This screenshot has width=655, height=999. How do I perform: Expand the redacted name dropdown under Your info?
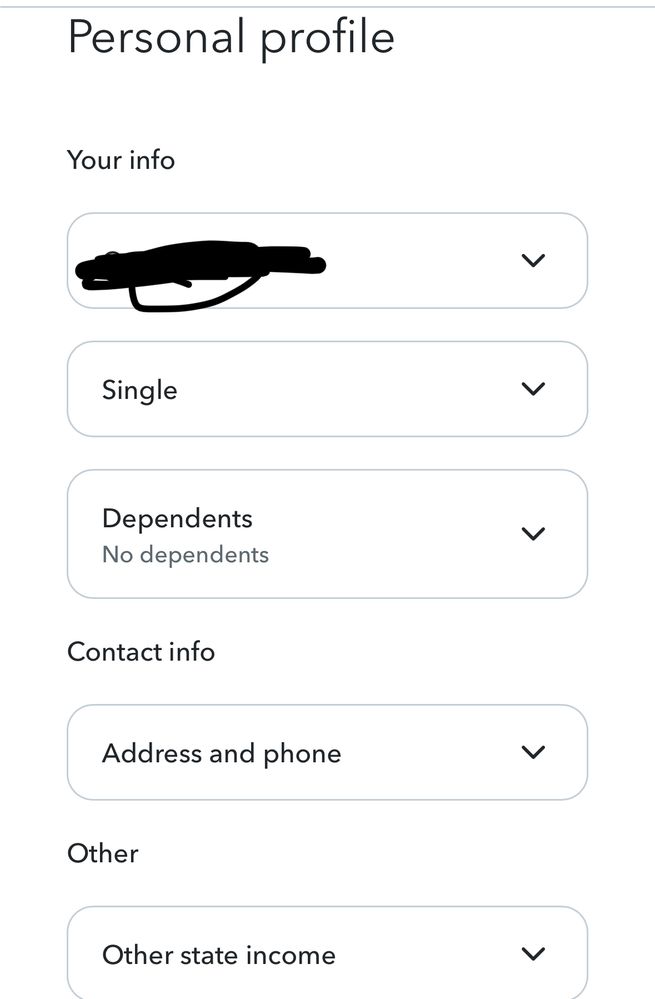(x=533, y=260)
